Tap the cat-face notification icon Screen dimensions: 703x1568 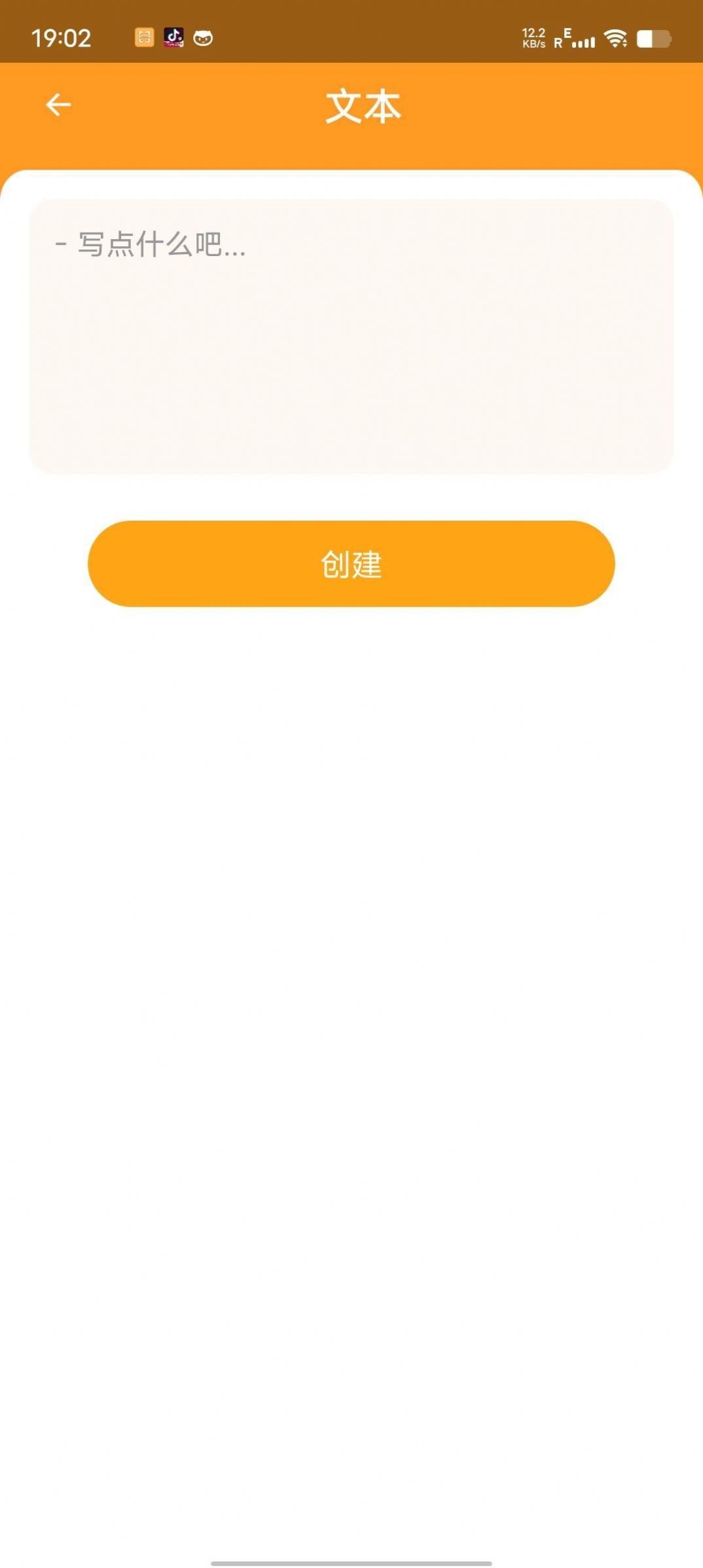point(204,39)
